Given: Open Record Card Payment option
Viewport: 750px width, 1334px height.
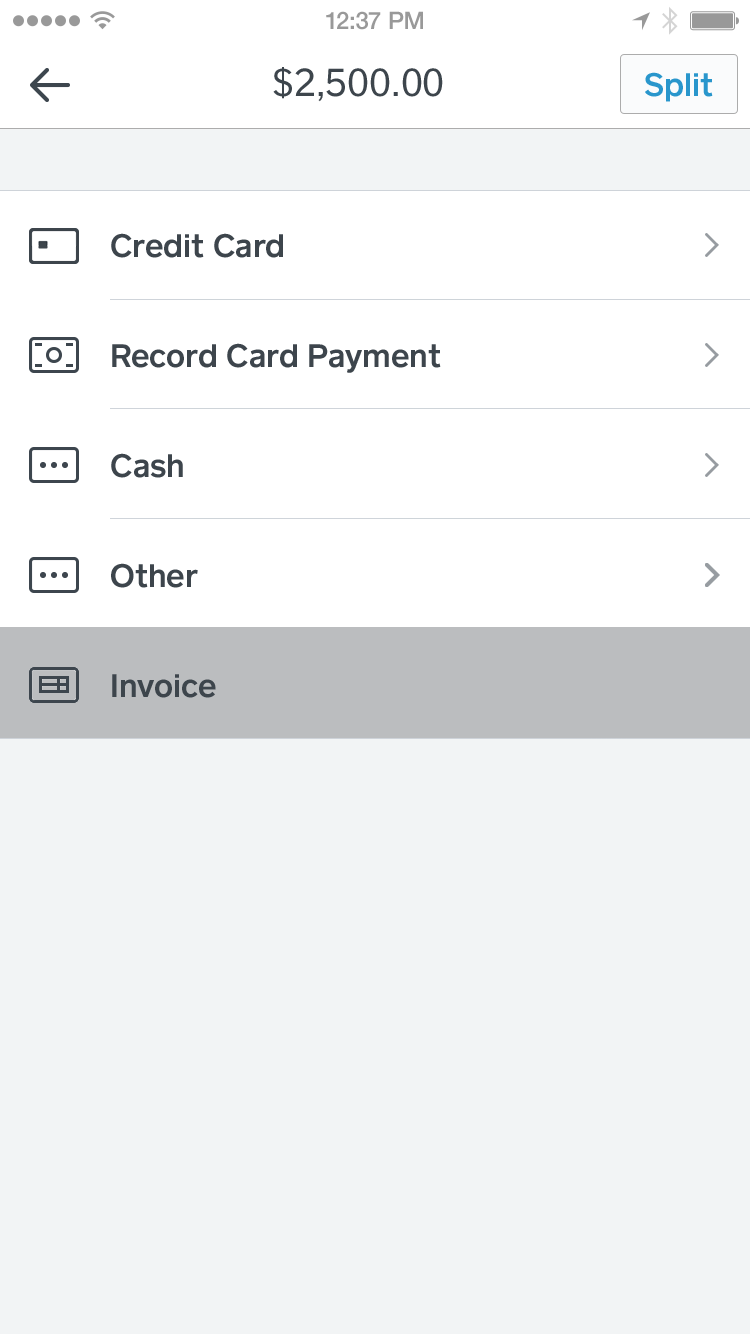Looking at the screenshot, I should pyautogui.click(x=375, y=356).
